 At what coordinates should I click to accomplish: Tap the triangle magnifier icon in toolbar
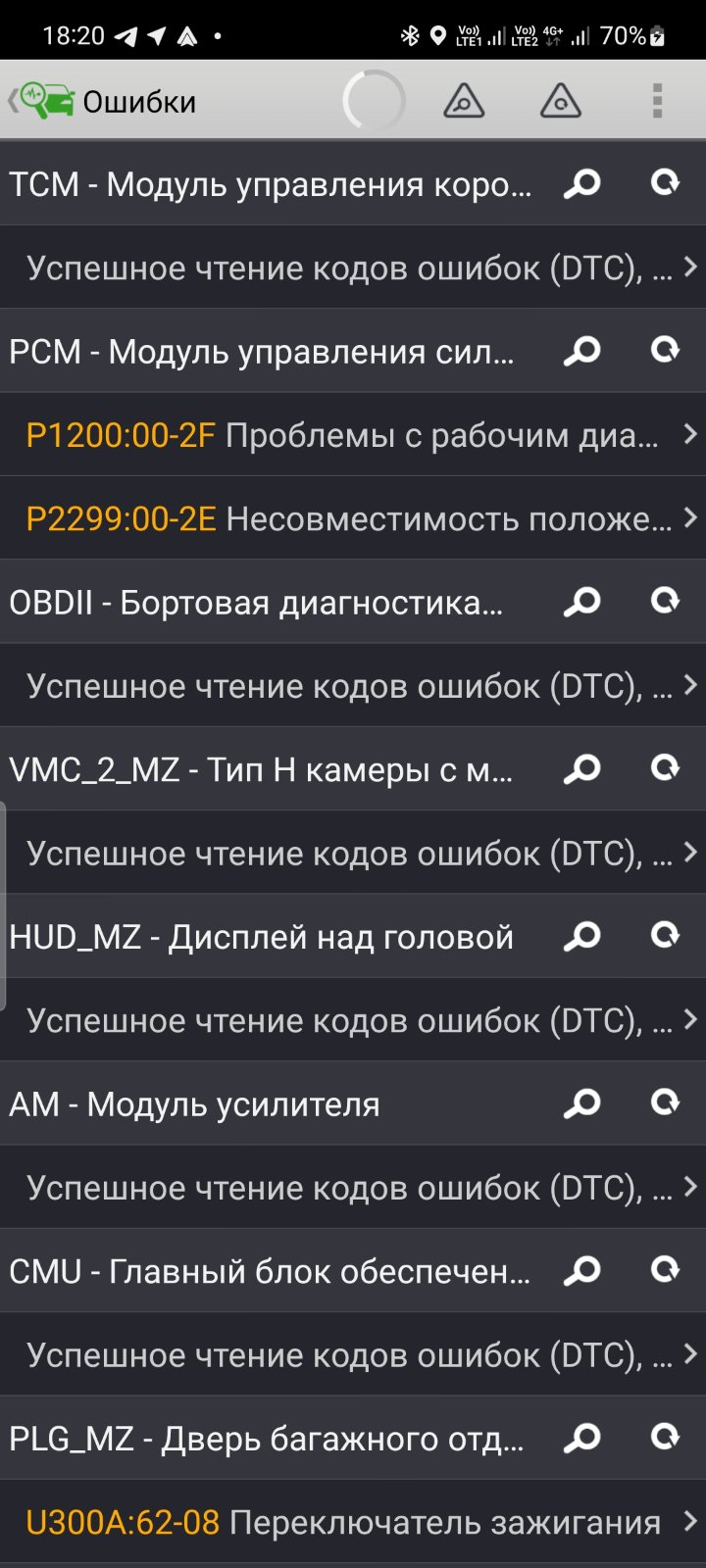(464, 101)
